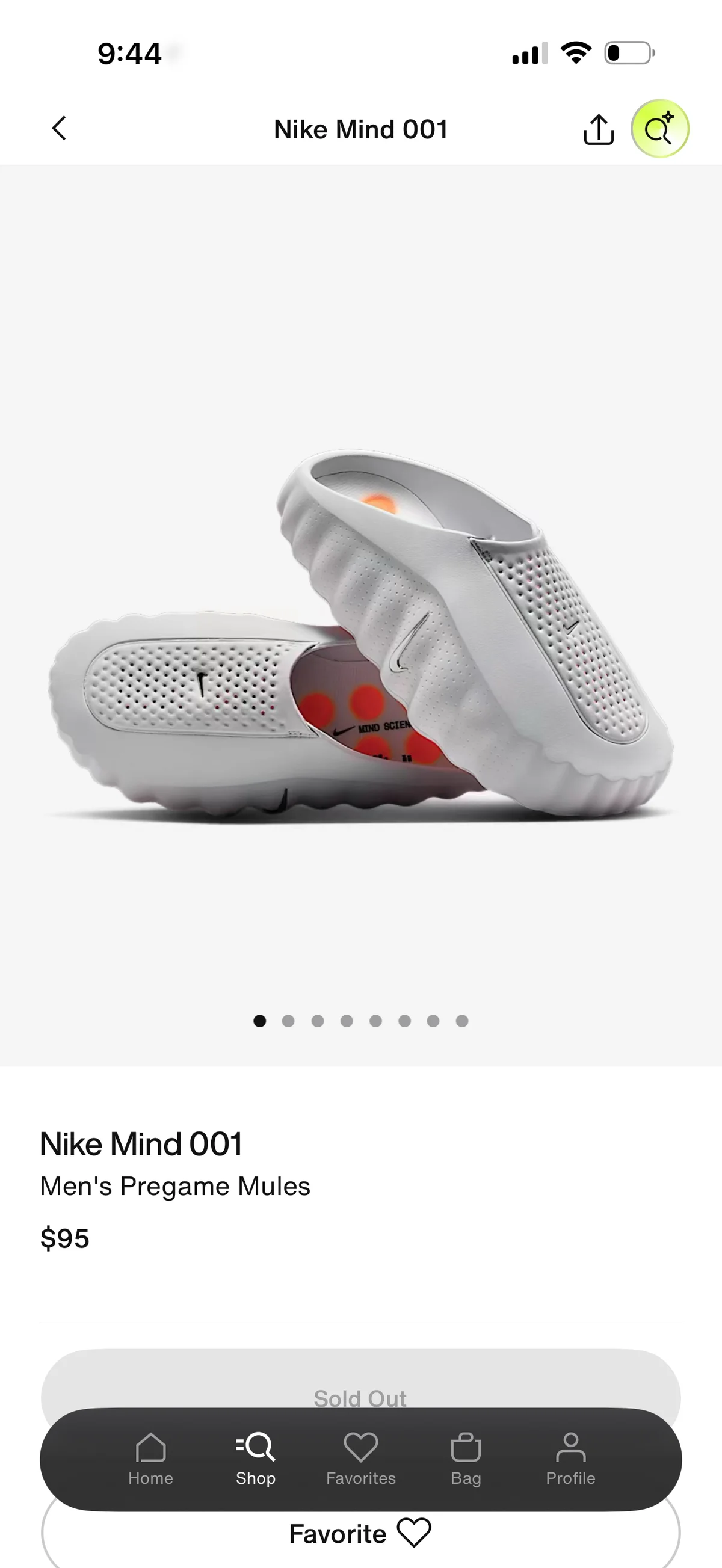Go to the Favorites tab

point(360,1459)
